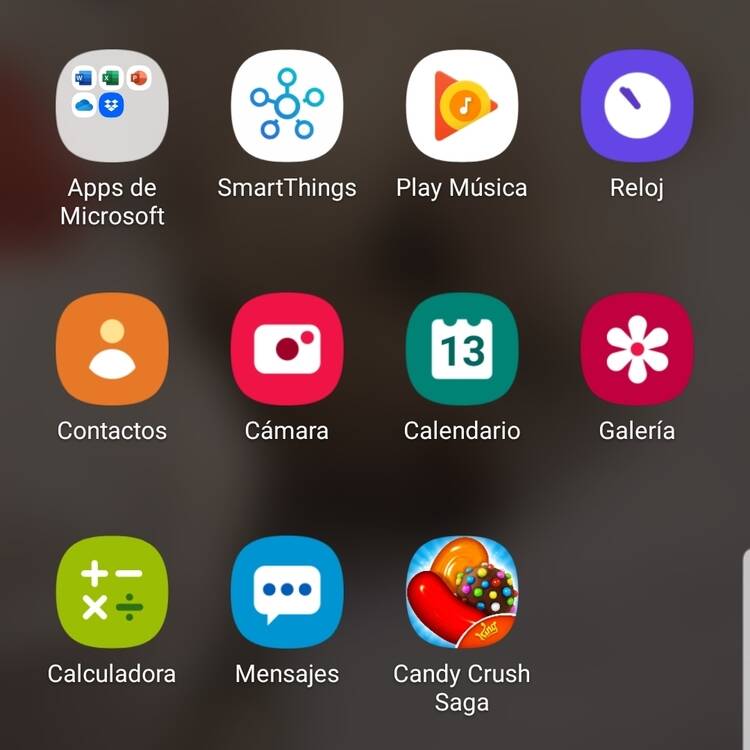Open the Calendario app
The image size is (750, 750).
coord(462,349)
